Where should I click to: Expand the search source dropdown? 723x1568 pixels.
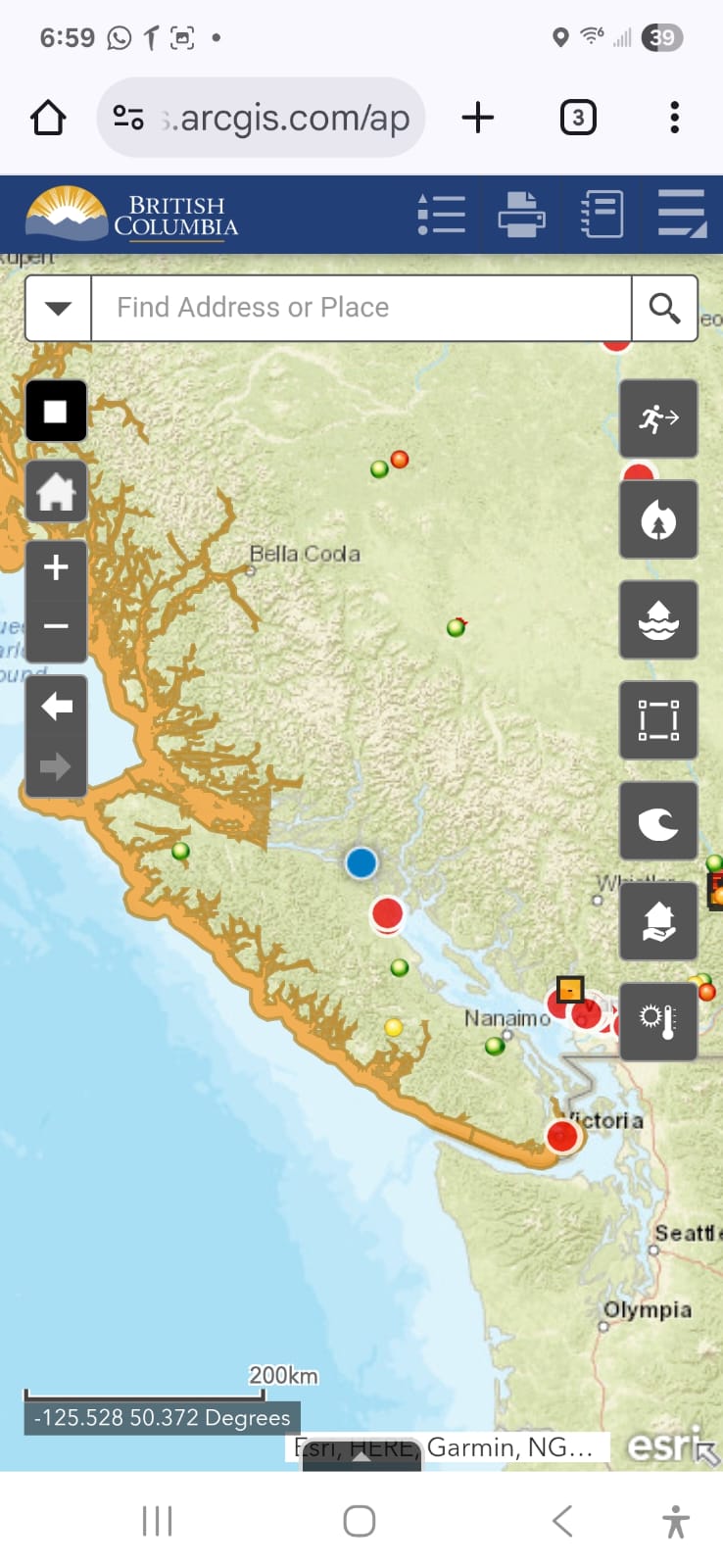tap(58, 308)
